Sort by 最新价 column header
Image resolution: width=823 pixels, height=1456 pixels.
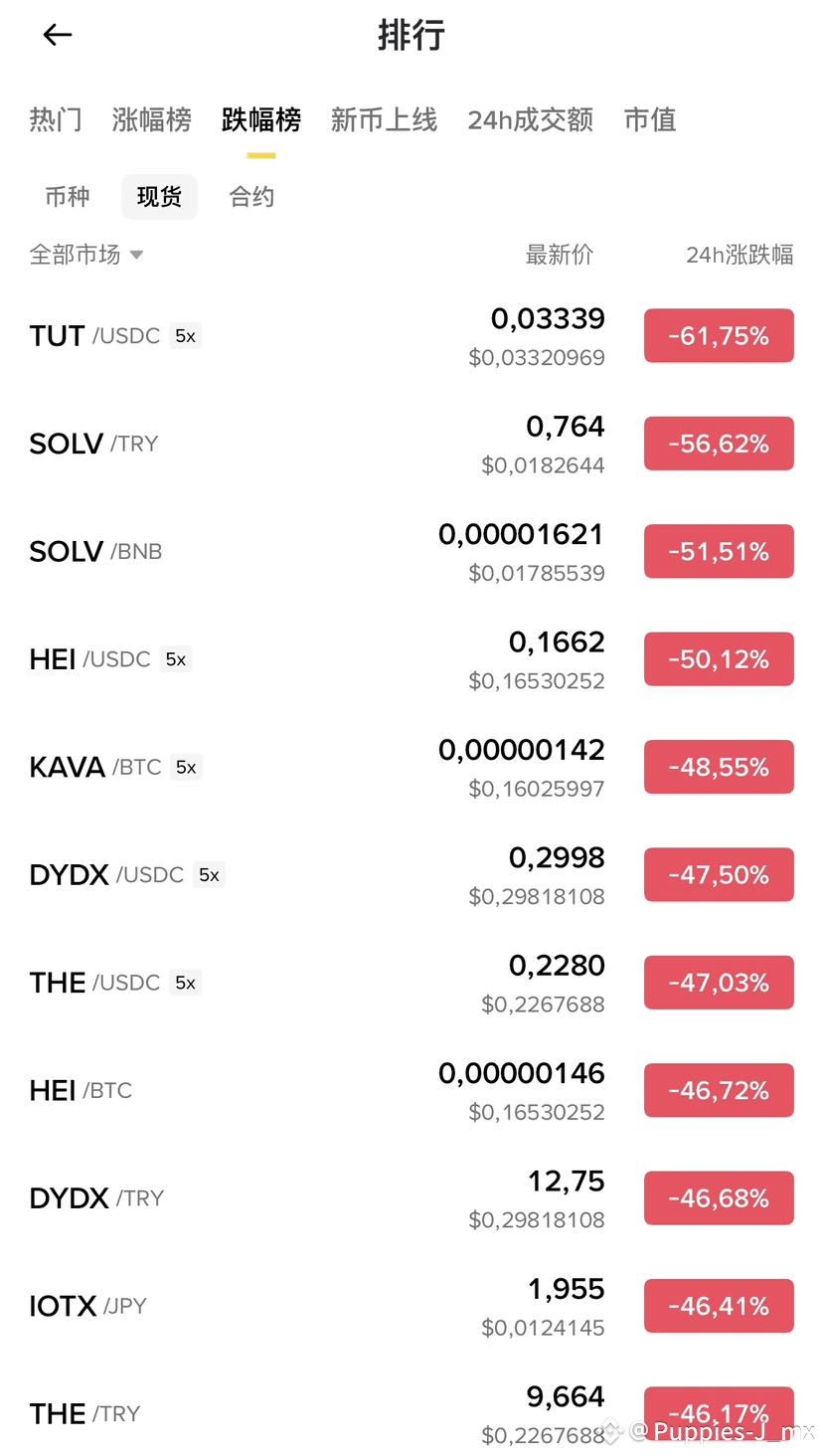560,255
